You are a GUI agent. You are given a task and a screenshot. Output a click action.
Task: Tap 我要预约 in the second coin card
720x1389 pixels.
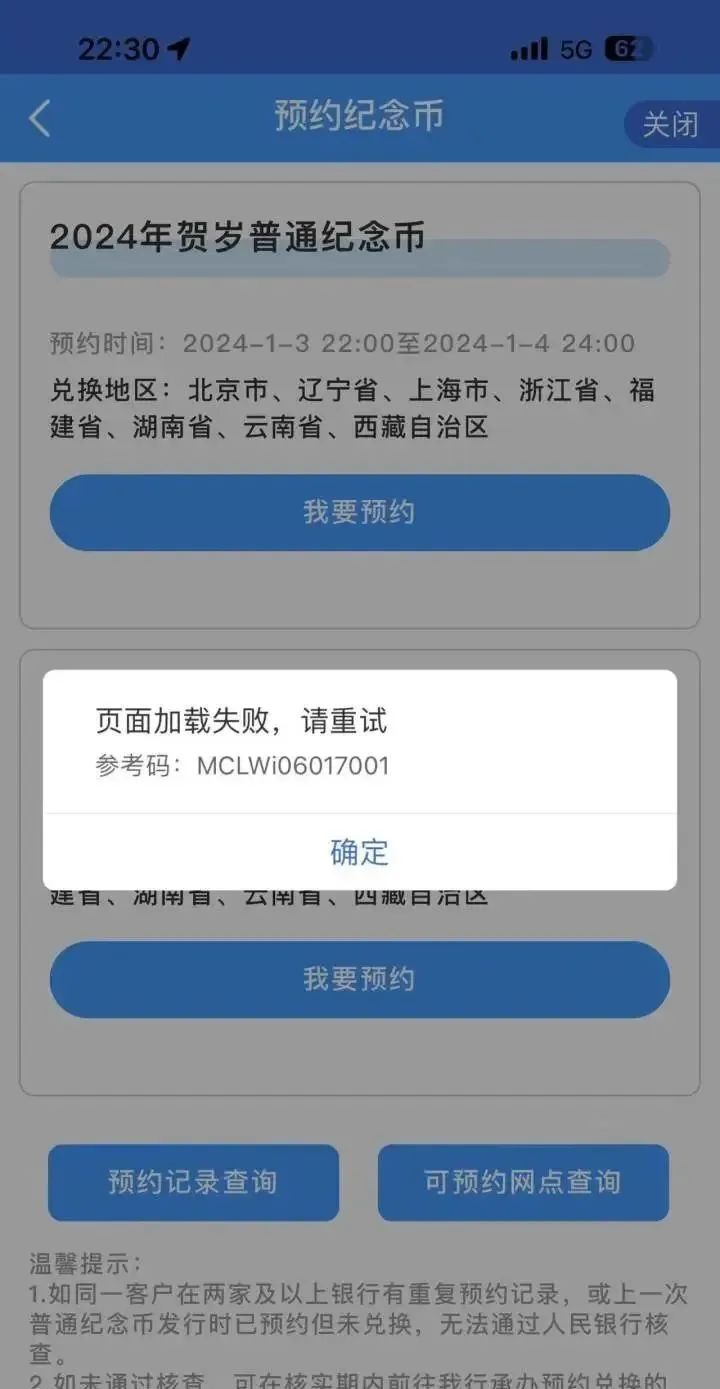pos(359,979)
